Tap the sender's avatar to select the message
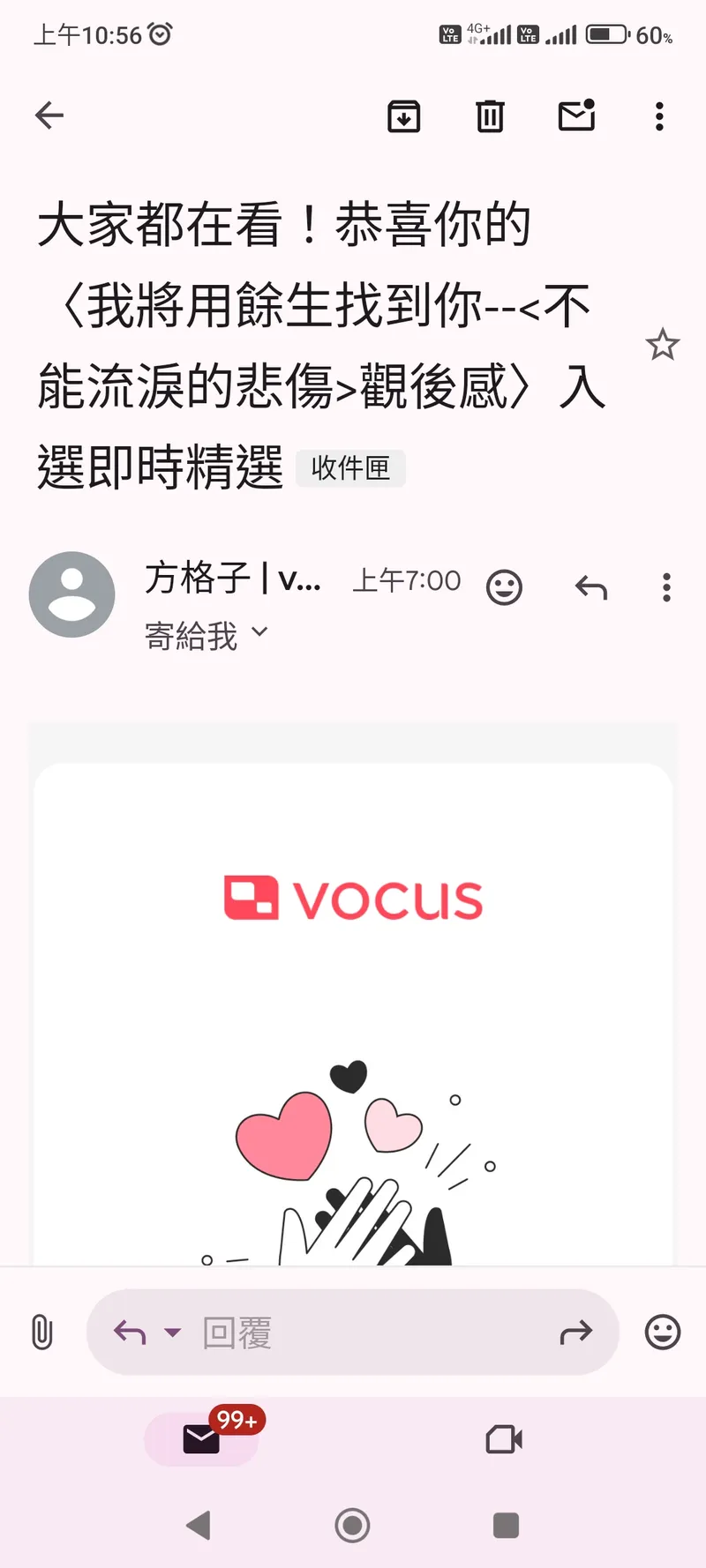706x1568 pixels. click(x=71, y=595)
